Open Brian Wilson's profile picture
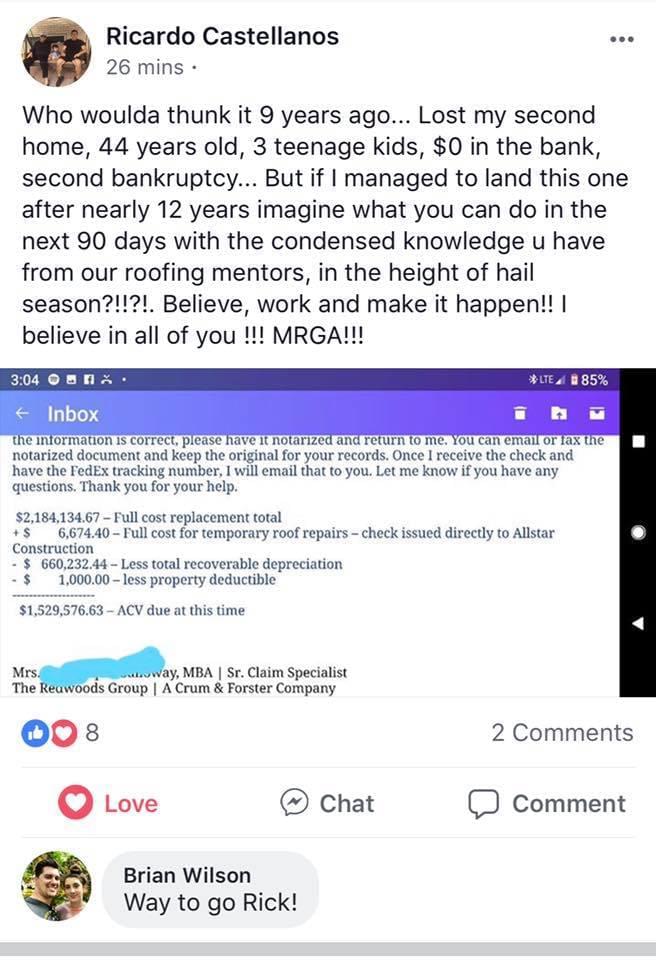Image resolution: width=656 pixels, height=960 pixels. point(56,887)
